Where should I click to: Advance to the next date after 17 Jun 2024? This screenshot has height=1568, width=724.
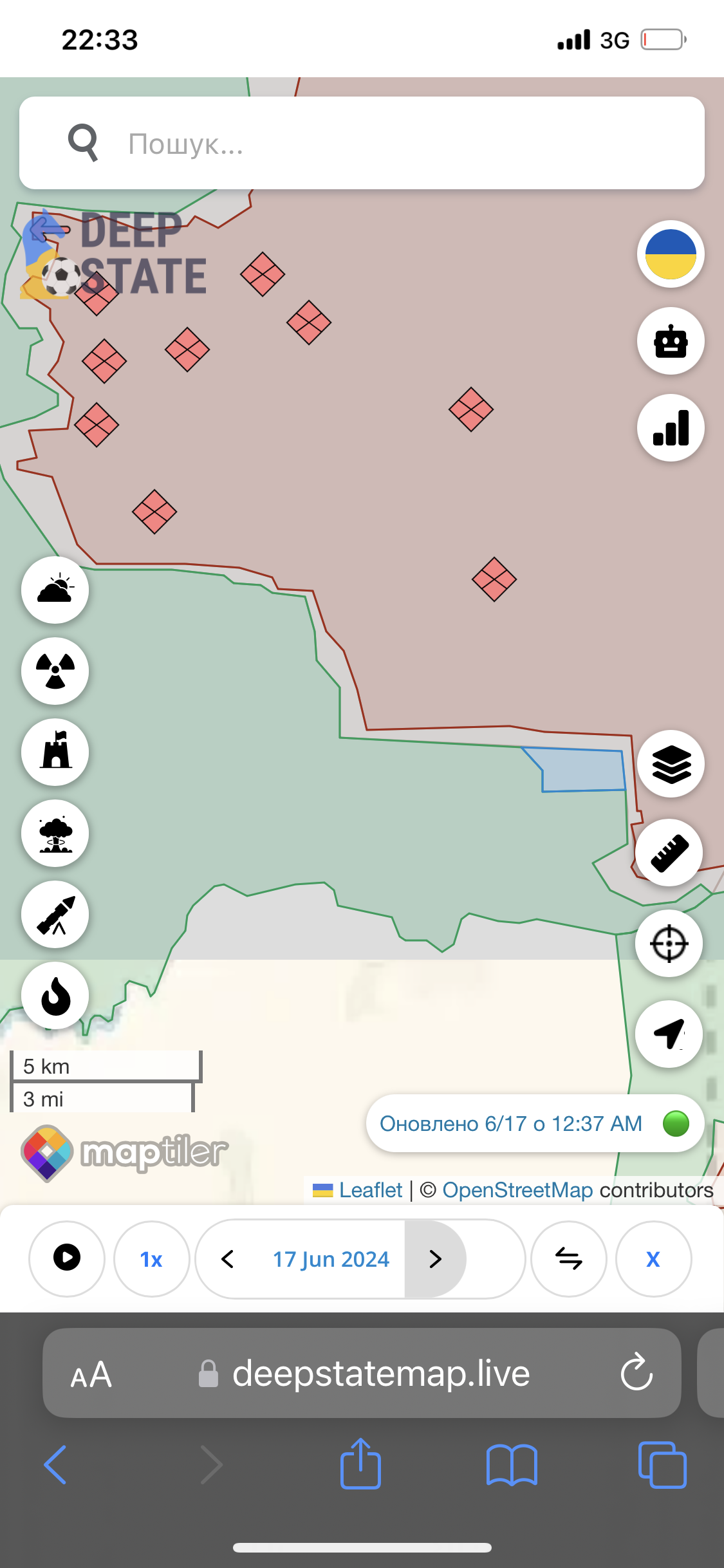[435, 1258]
